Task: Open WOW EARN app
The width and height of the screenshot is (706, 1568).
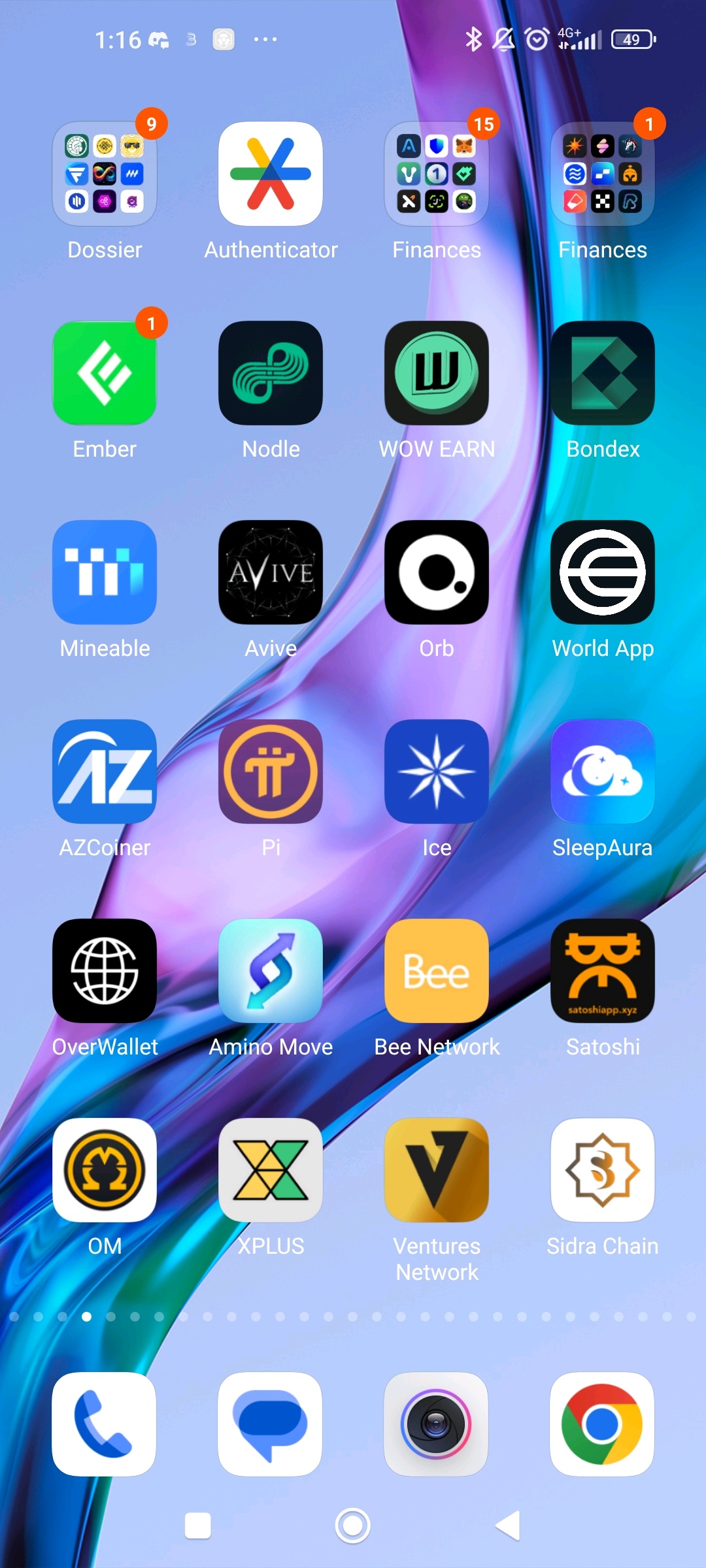Action: (437, 373)
